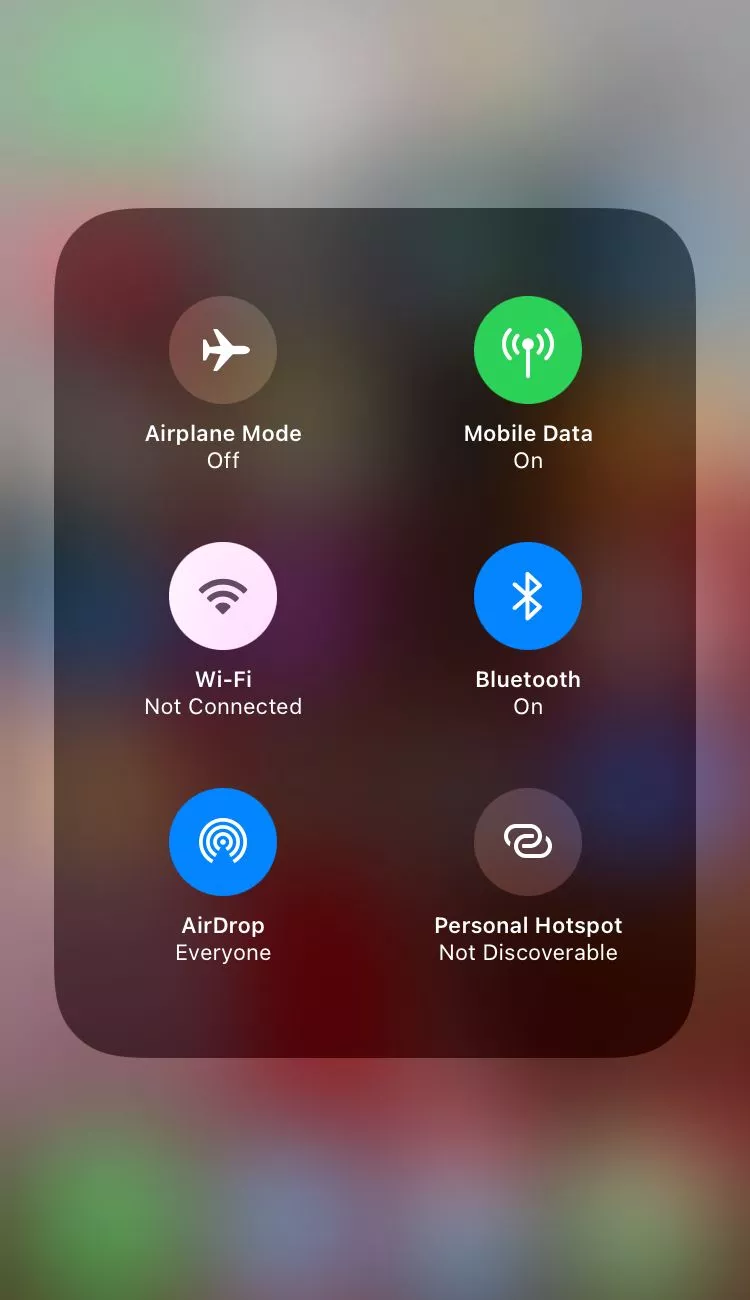Toggle the Wi-Fi button
This screenshot has height=1300, width=750.
click(x=223, y=596)
